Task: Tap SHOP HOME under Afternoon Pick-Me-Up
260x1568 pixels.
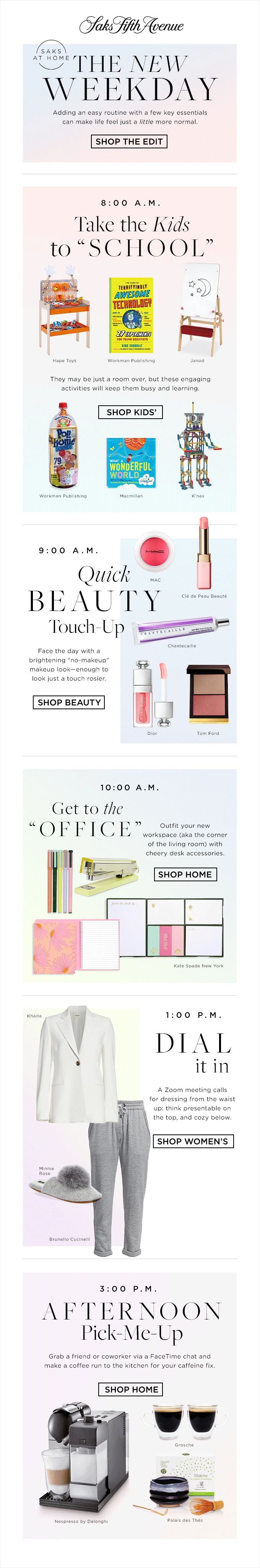Action: [131, 1389]
